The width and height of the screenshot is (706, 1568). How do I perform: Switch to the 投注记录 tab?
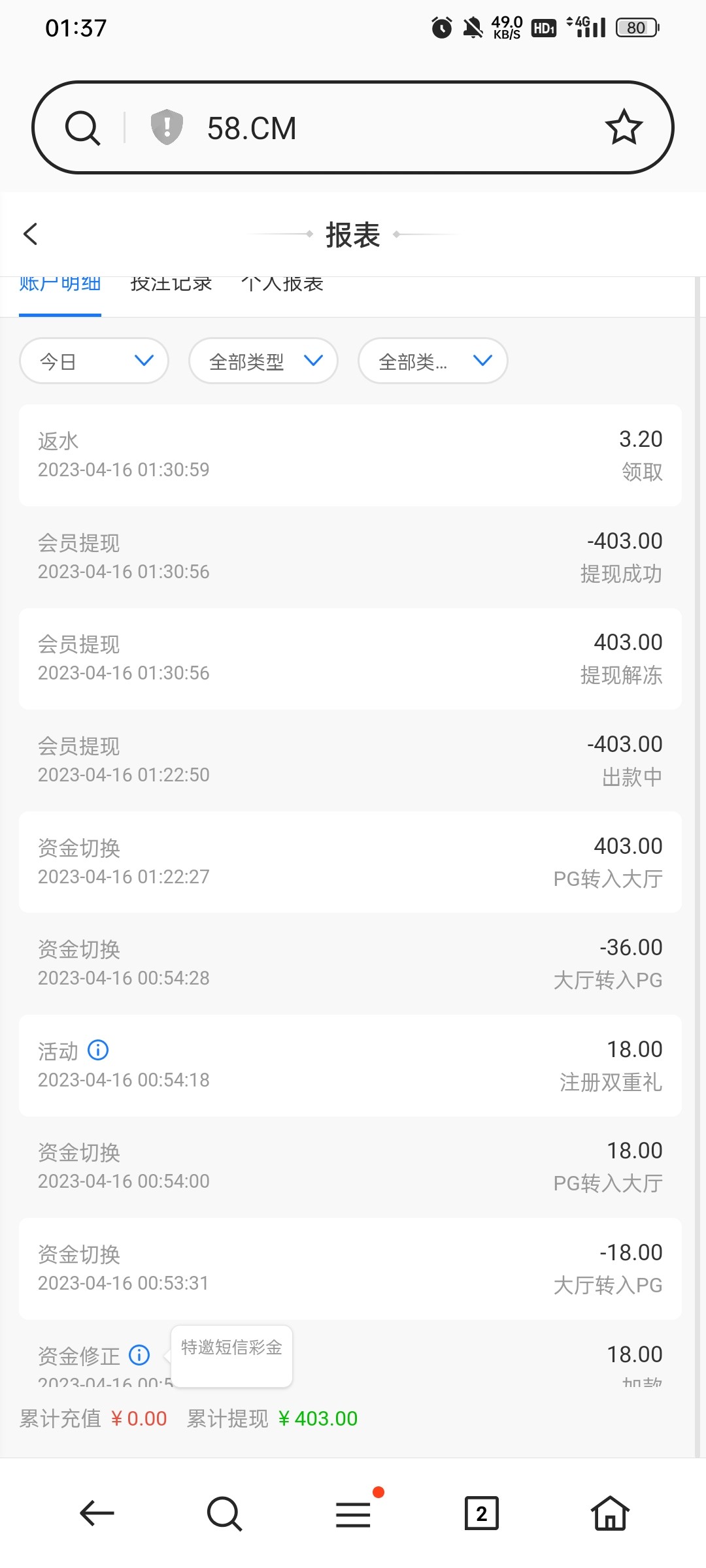point(171,285)
